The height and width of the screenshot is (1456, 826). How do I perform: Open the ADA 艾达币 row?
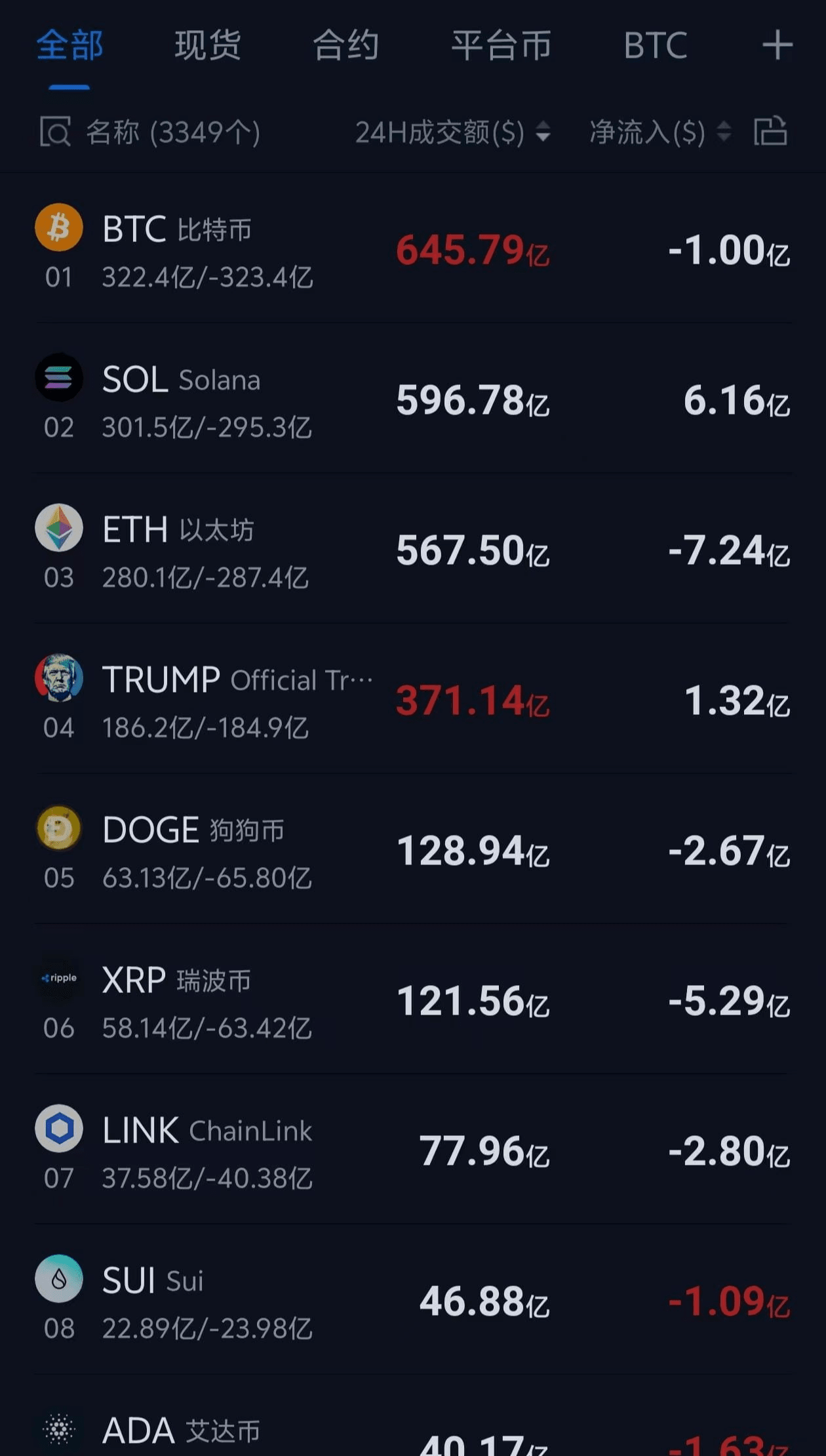click(413, 1417)
